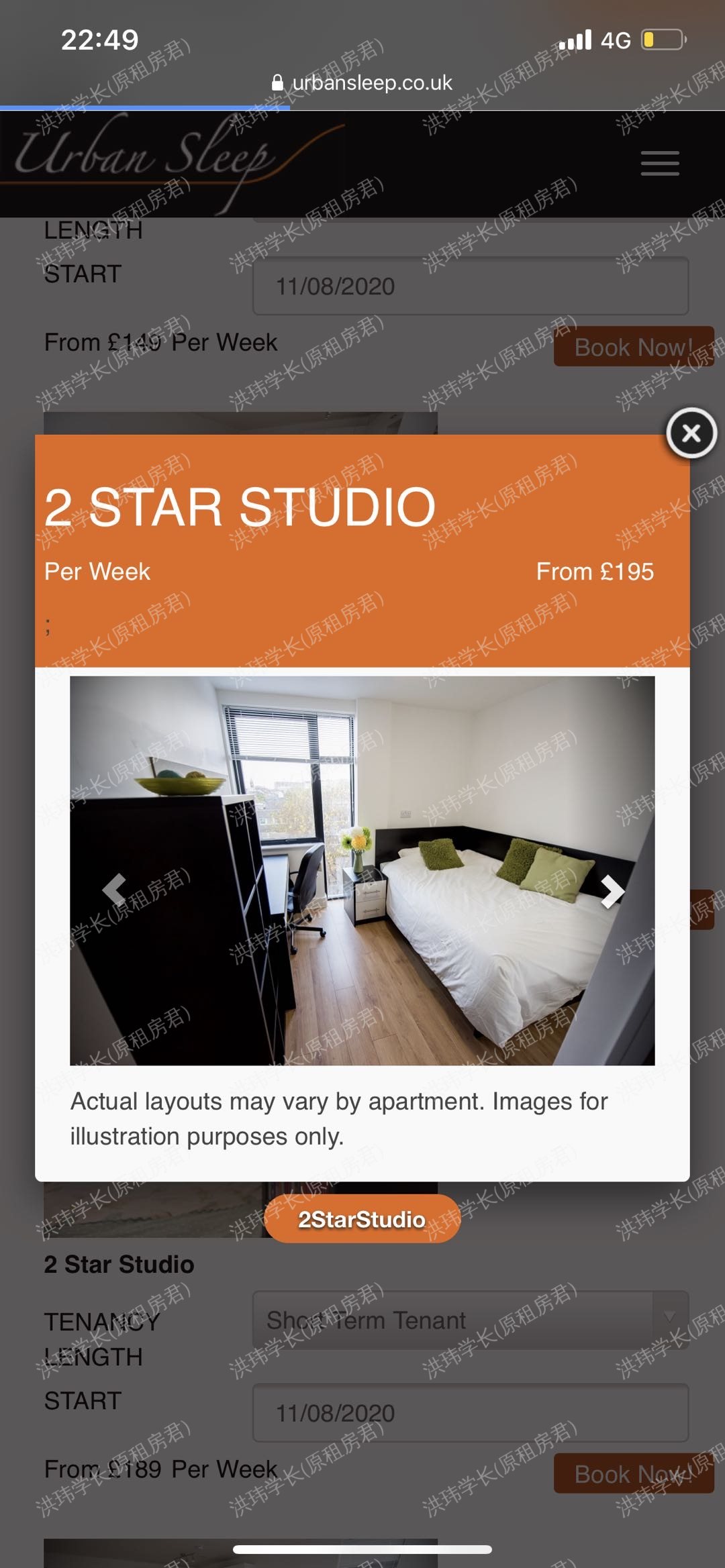Open the hamburger navigation menu
This screenshot has width=725, height=1568.
[x=660, y=163]
